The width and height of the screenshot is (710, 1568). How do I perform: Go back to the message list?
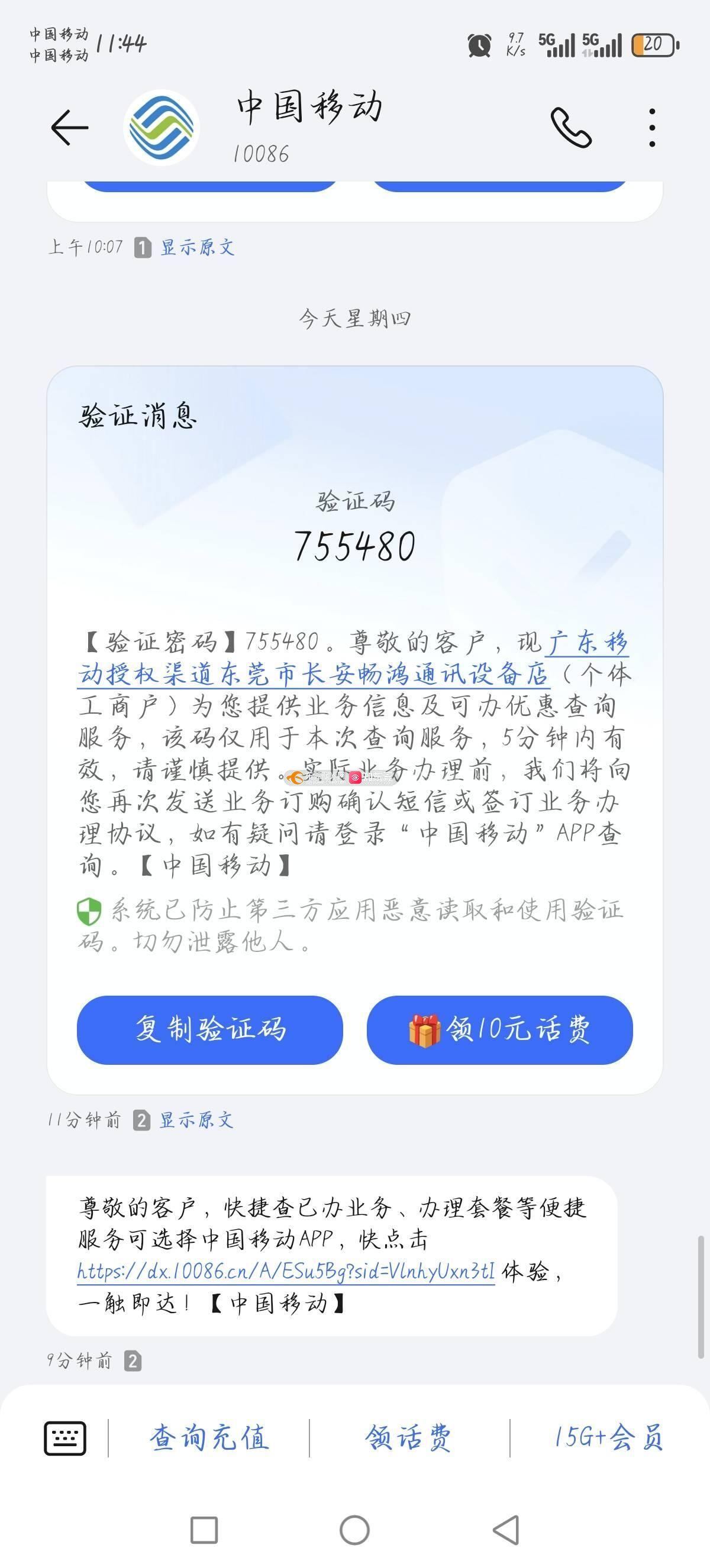pyautogui.click(x=69, y=128)
